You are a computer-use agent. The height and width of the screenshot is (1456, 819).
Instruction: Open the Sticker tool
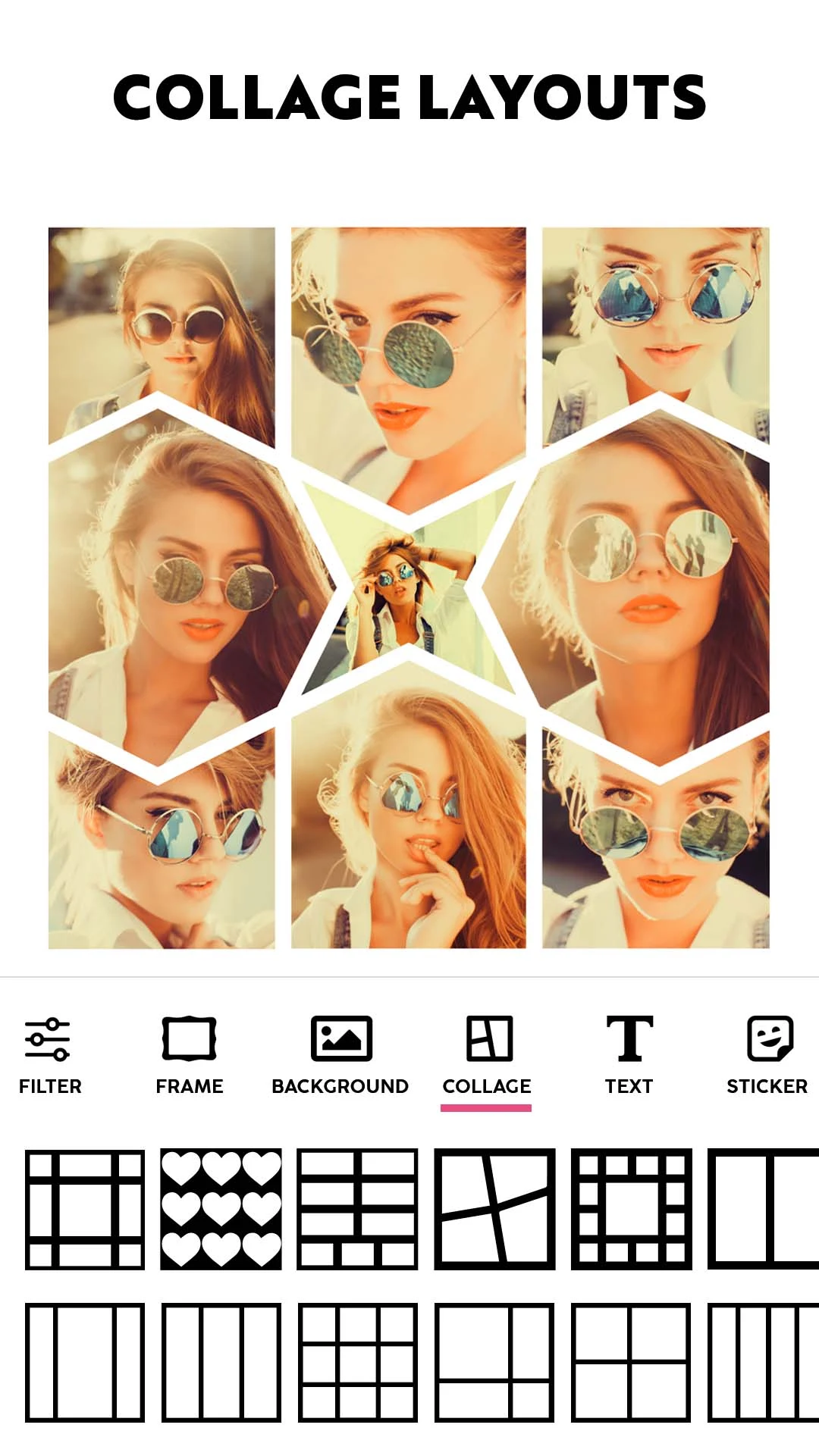[767, 1056]
